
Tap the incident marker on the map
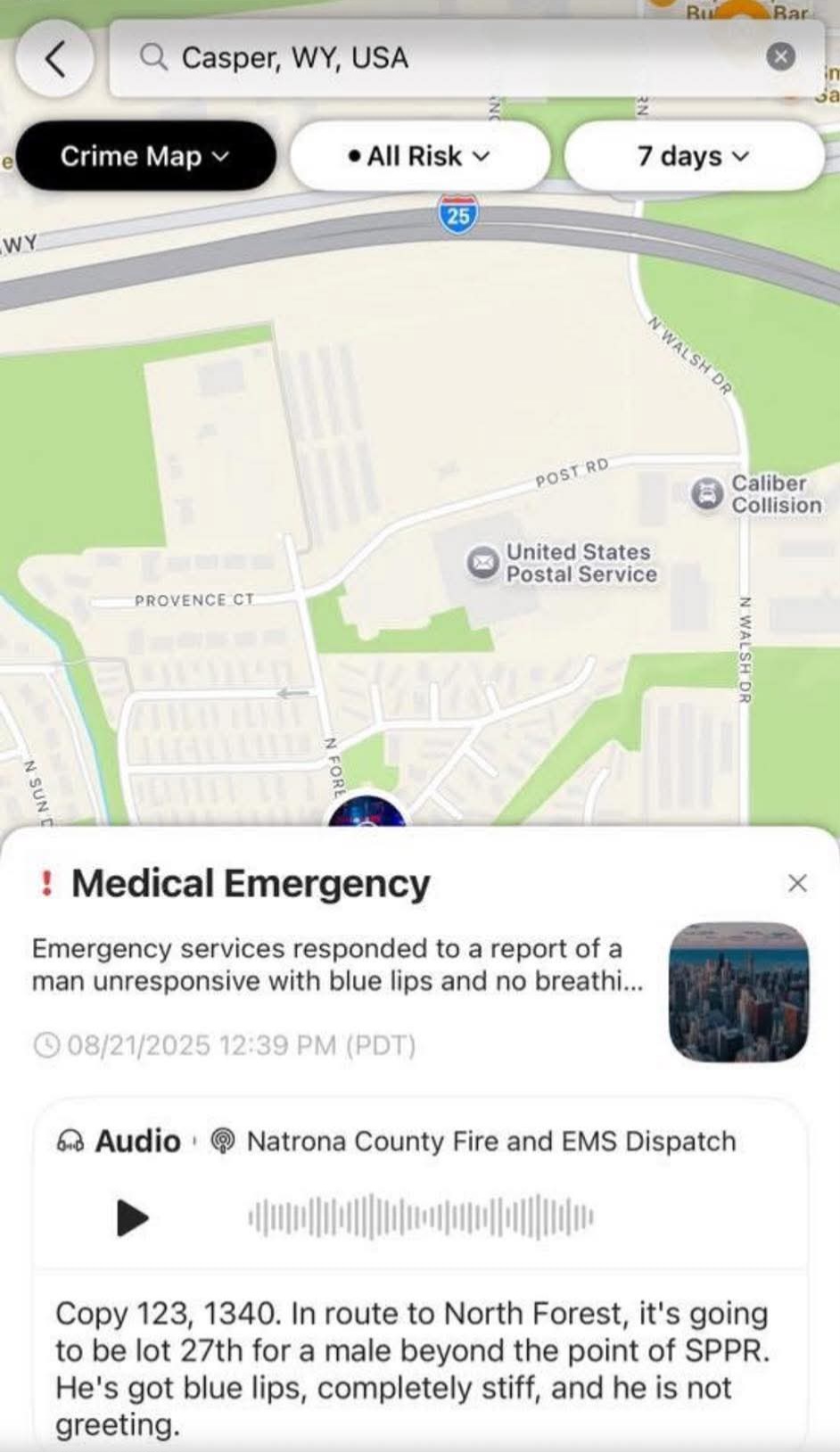(367, 812)
